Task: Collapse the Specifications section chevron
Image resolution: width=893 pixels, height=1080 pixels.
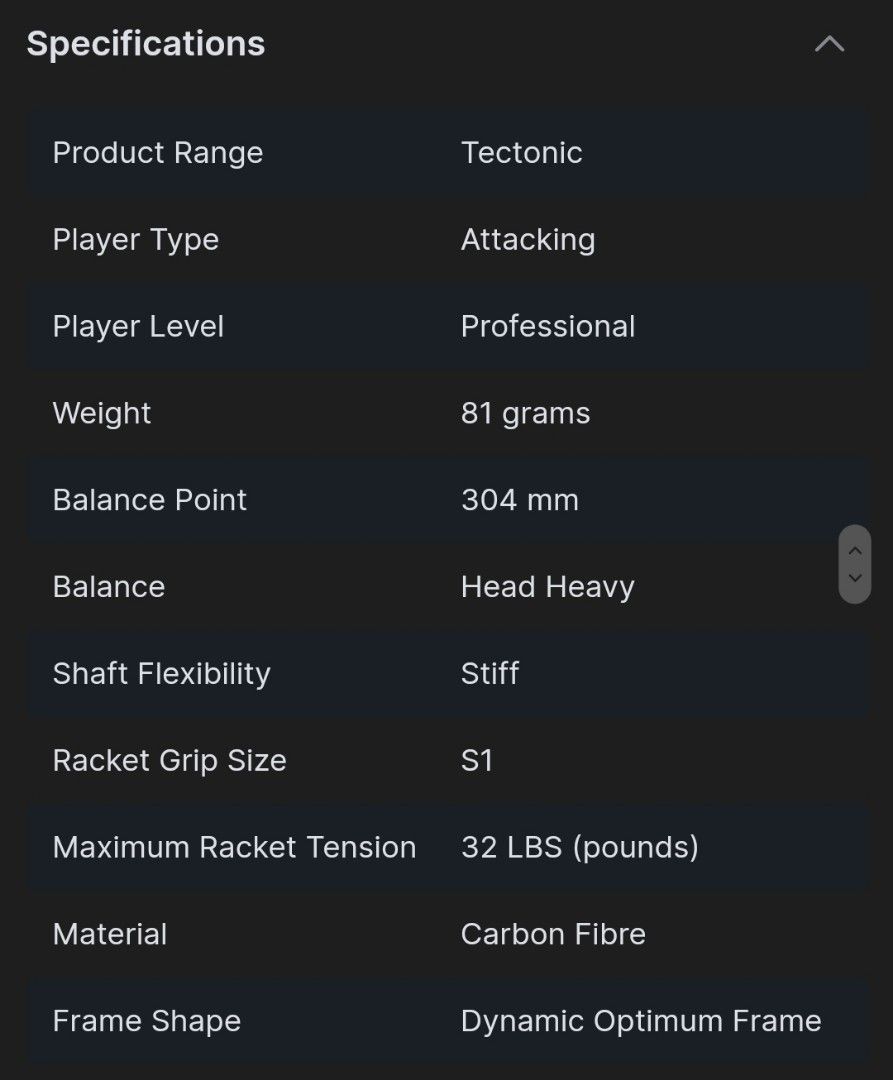Action: click(x=828, y=43)
